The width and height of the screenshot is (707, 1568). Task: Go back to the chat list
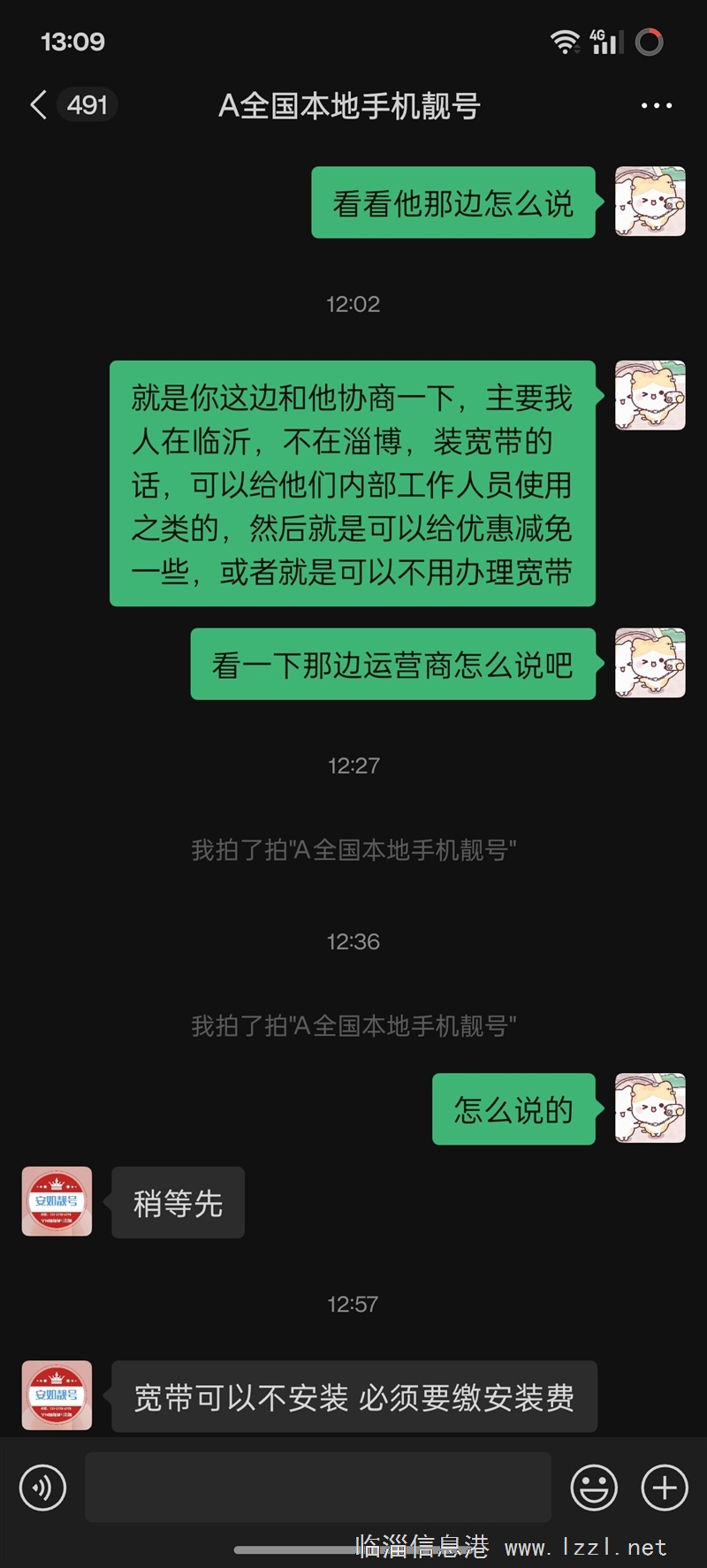(39, 105)
